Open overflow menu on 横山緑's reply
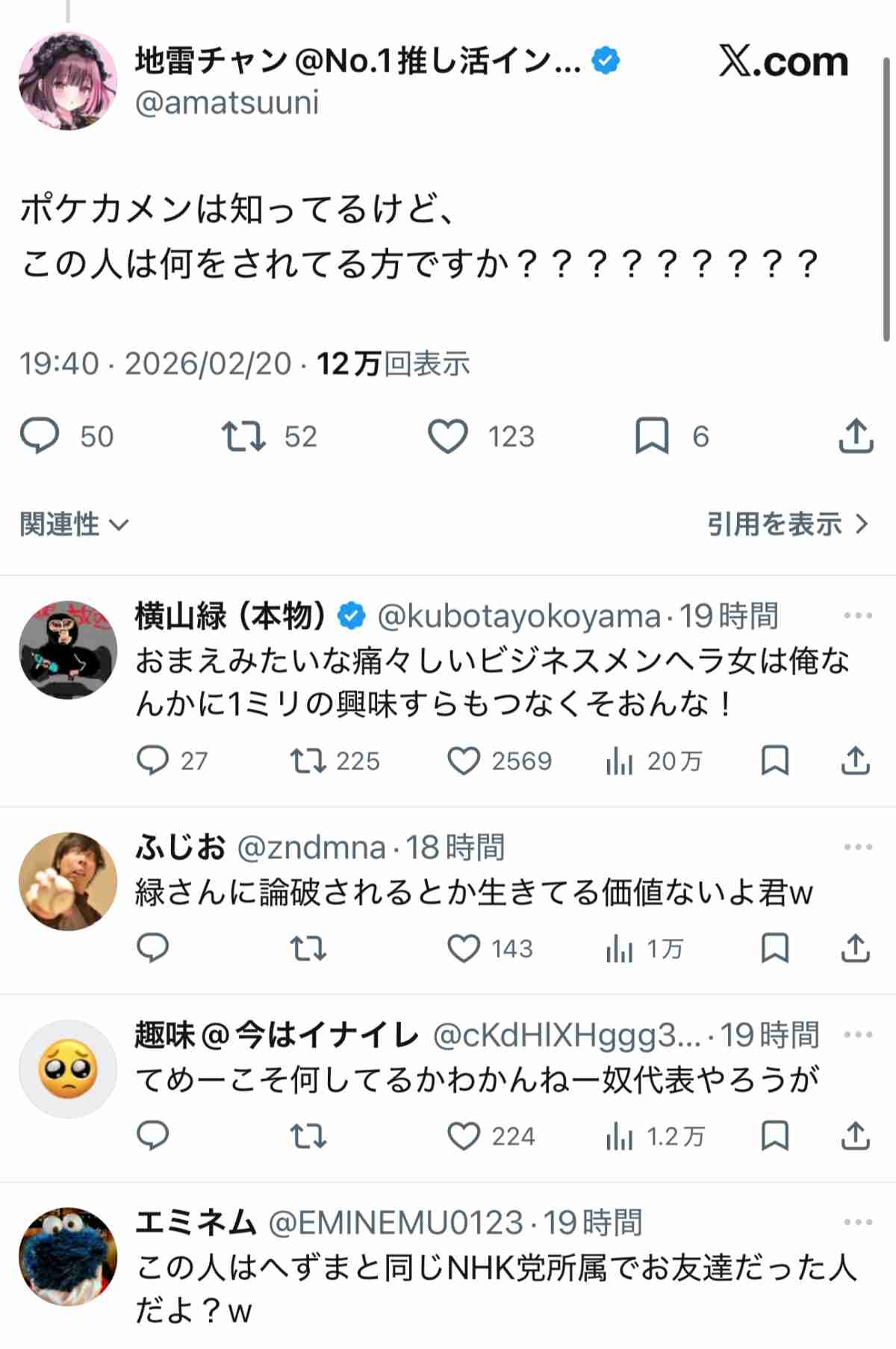This screenshot has height=1349, width=896. click(x=858, y=616)
